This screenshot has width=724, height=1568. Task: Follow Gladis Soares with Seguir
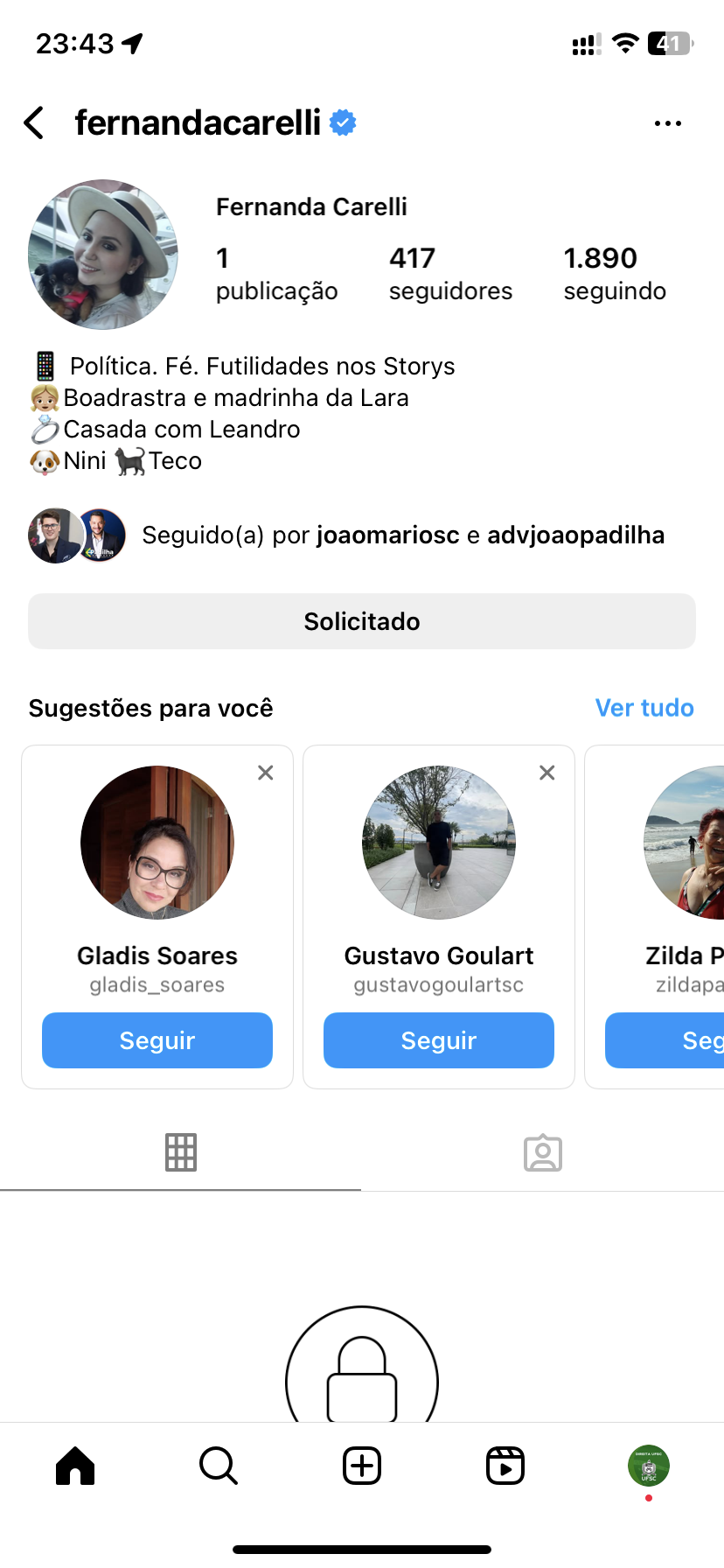[x=157, y=1040]
